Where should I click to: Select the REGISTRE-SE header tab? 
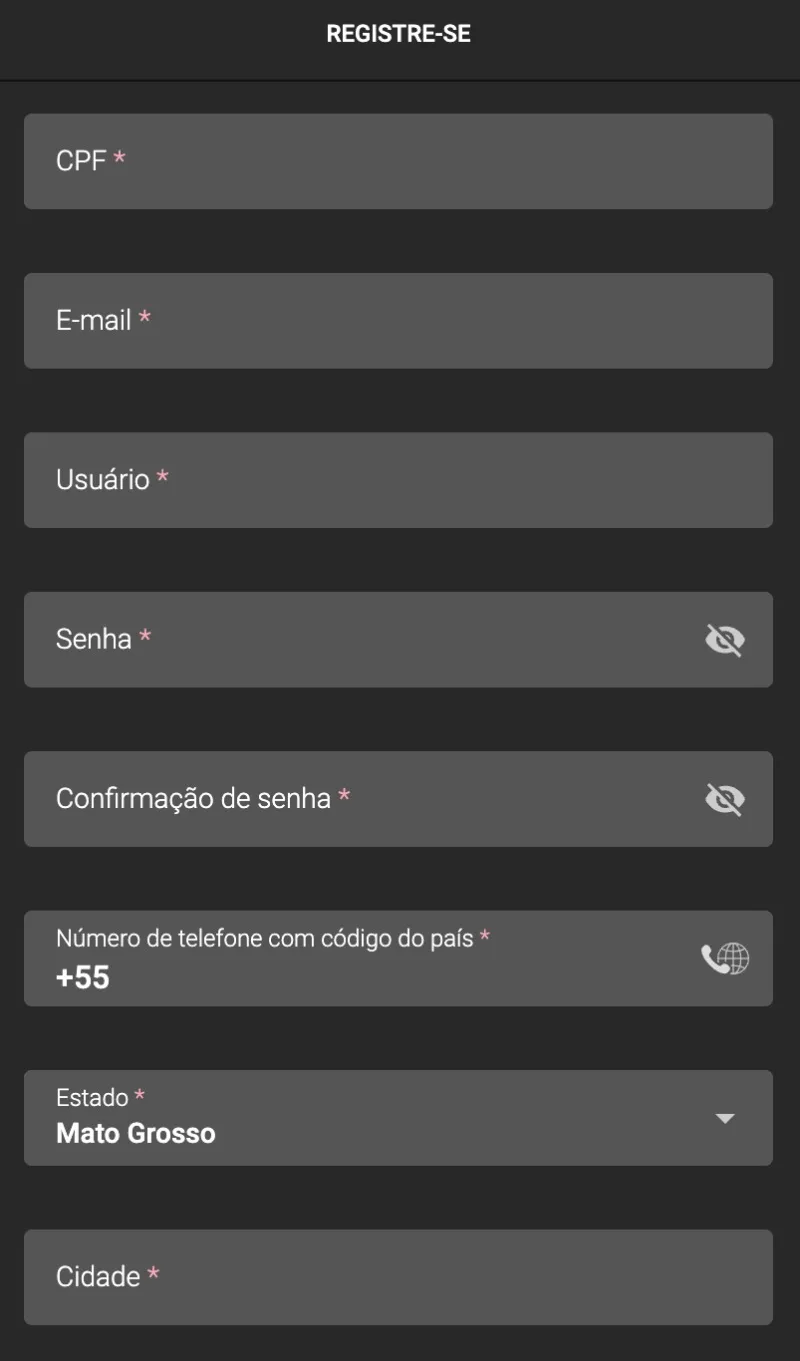pyautogui.click(x=399, y=33)
